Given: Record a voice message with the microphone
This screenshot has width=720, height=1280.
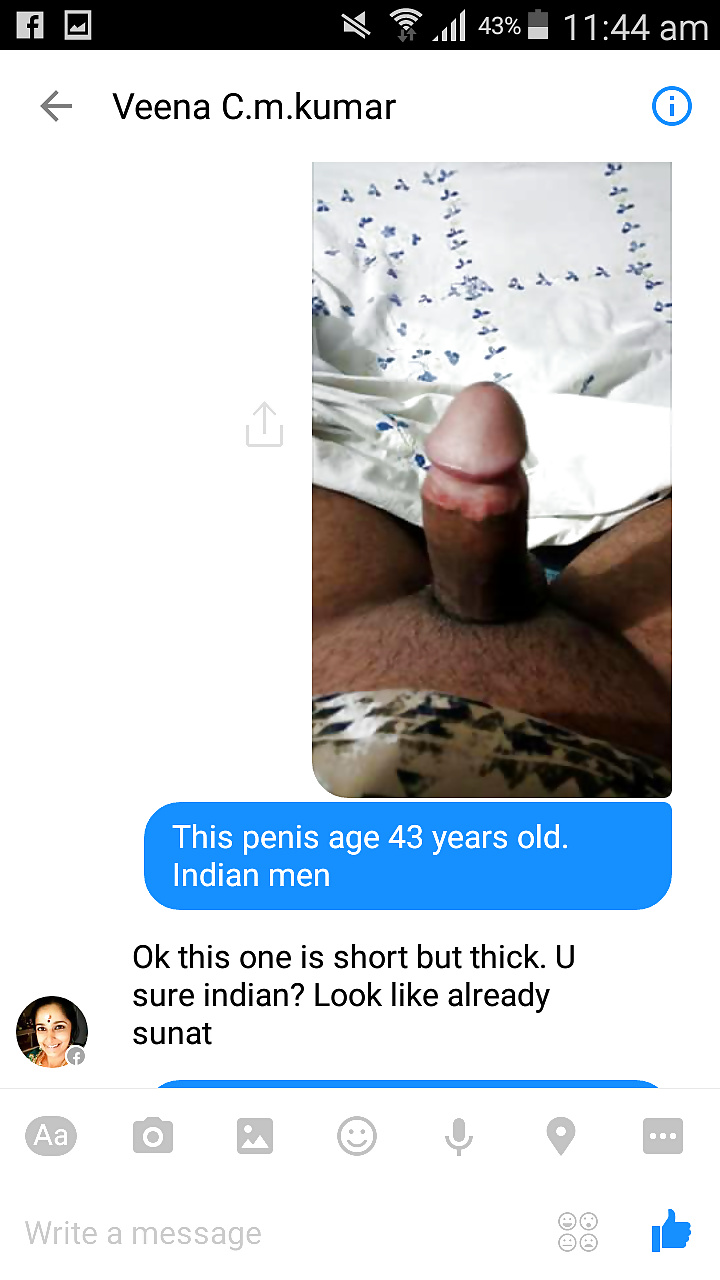Looking at the screenshot, I should pos(459,1136).
